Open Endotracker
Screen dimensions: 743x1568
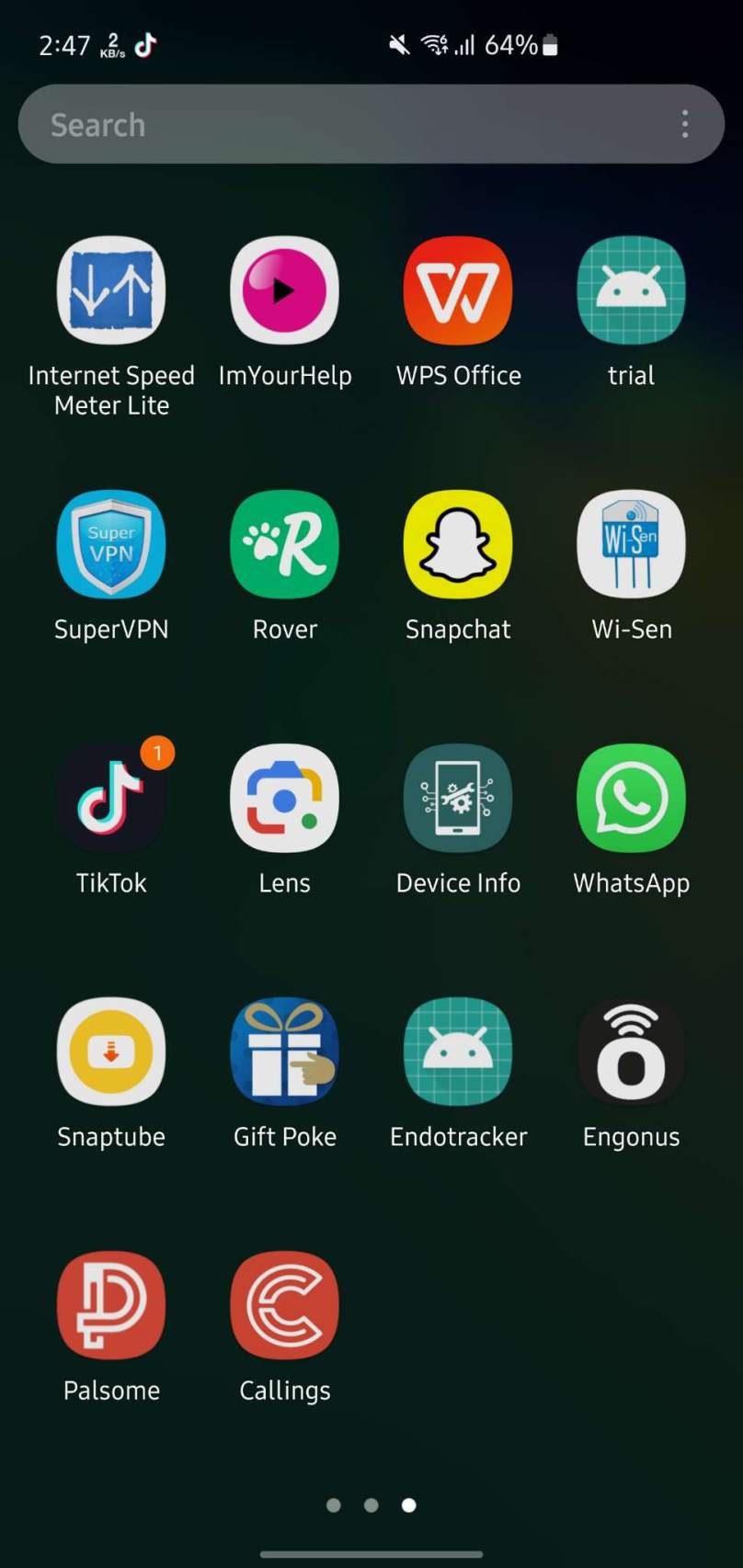click(458, 1051)
